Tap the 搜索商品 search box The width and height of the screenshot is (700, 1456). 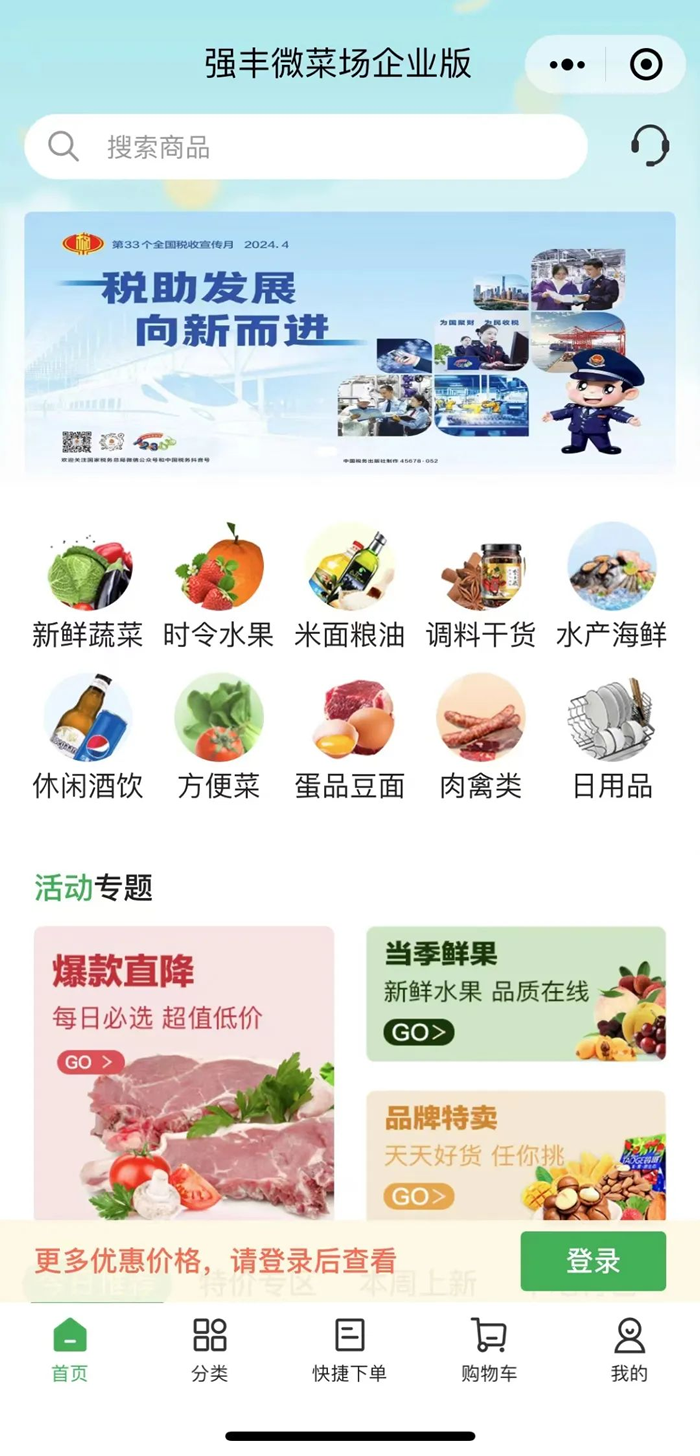coord(306,147)
